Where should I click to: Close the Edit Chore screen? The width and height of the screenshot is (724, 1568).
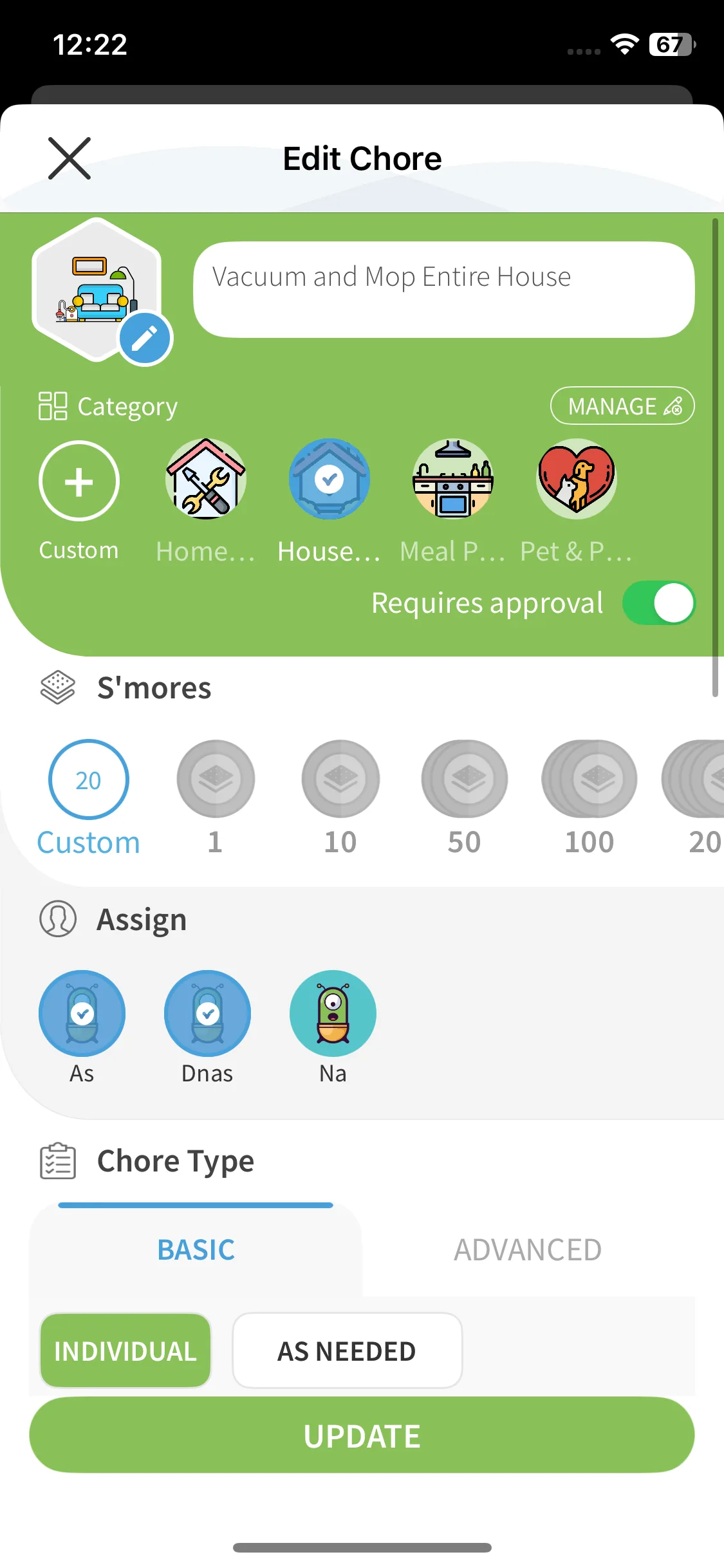[x=70, y=158]
